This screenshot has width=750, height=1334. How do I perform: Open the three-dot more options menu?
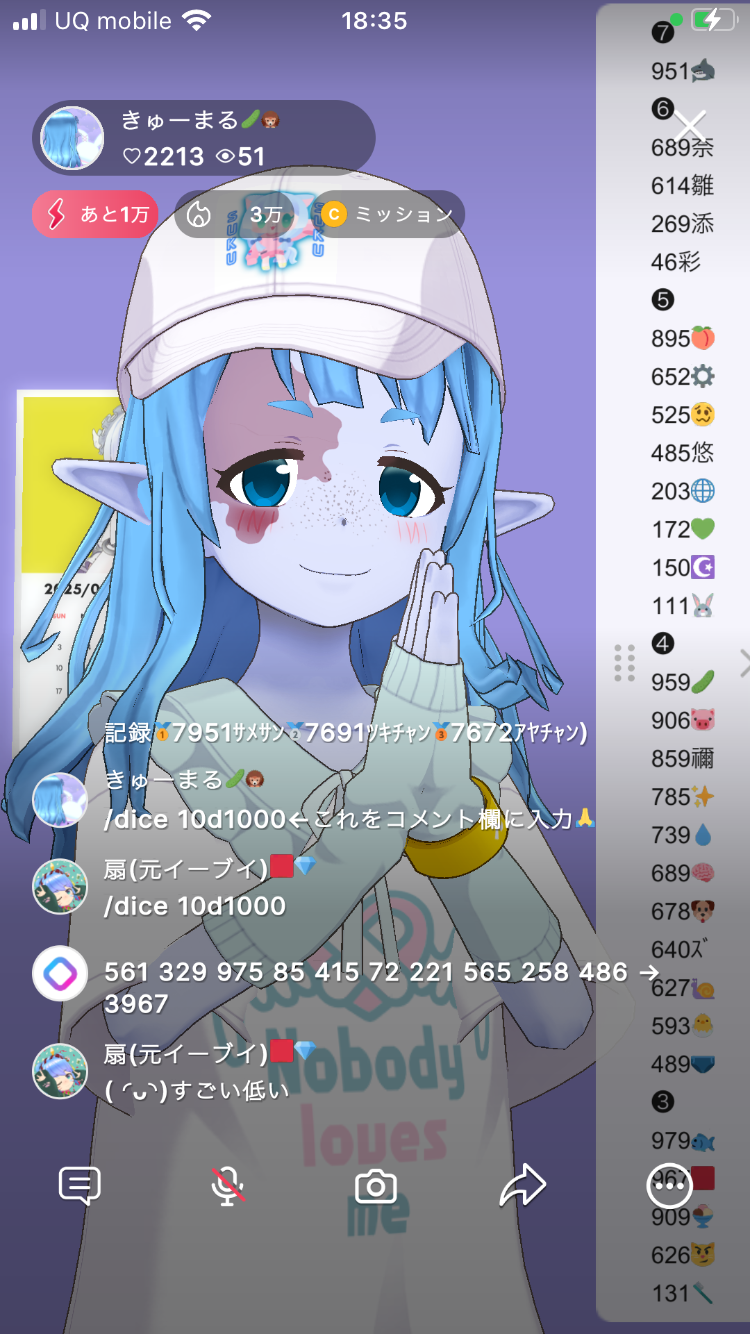pyautogui.click(x=670, y=1185)
